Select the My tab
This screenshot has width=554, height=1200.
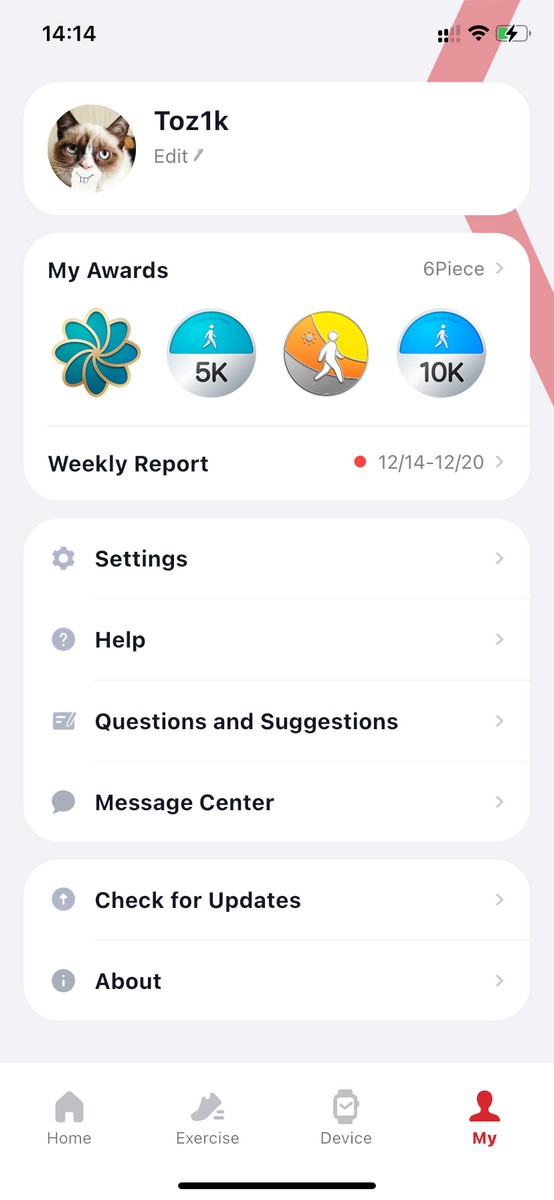point(485,1118)
